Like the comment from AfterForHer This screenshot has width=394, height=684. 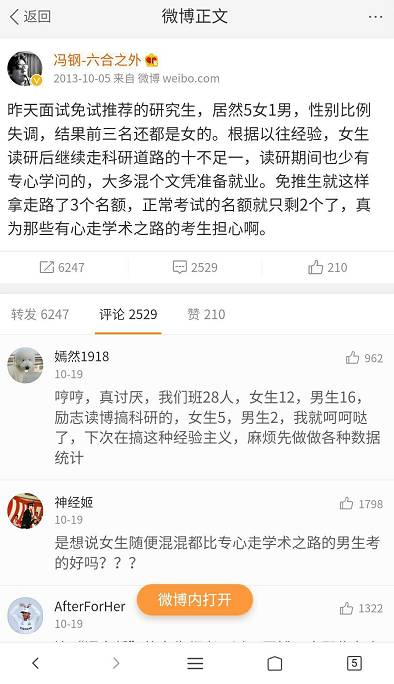click(361, 609)
